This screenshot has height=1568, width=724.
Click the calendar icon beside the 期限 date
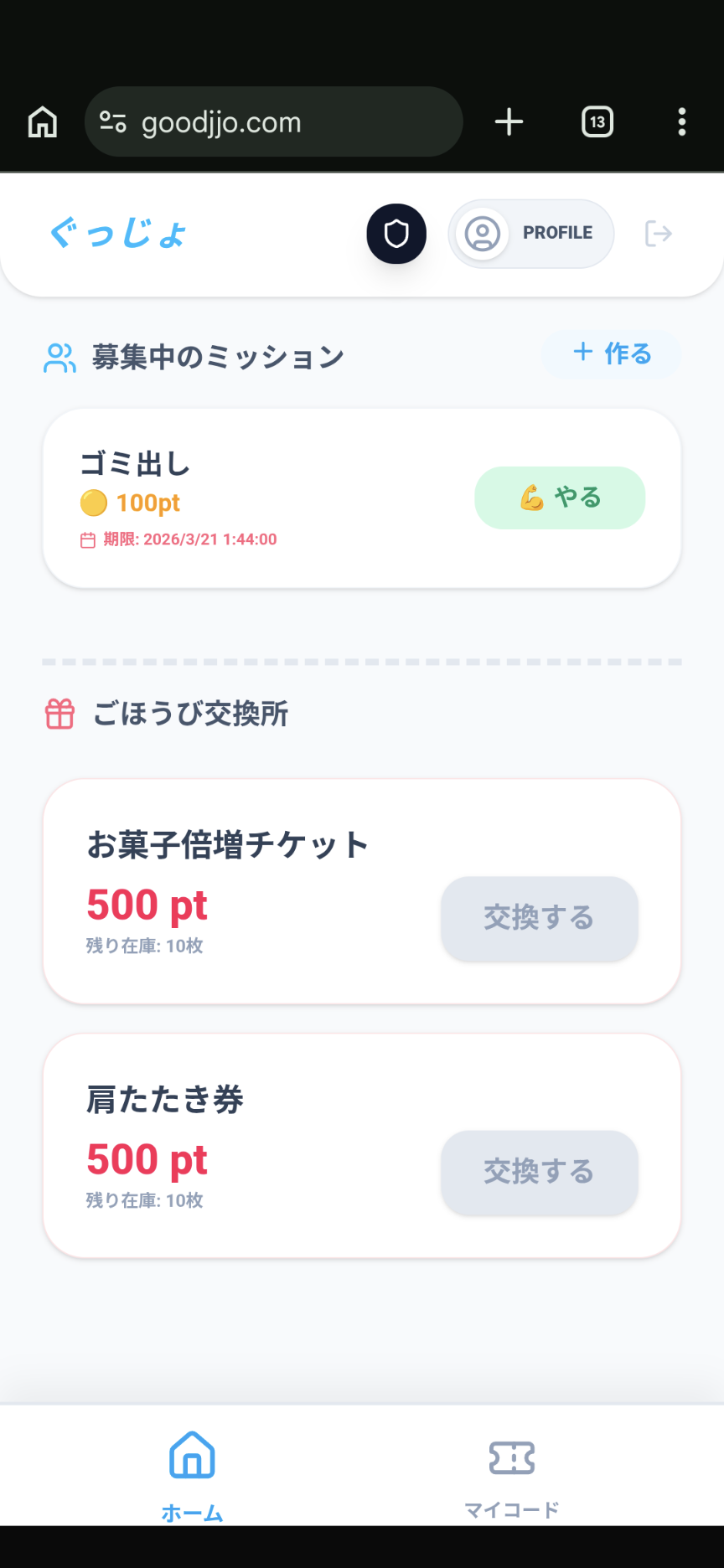(x=87, y=539)
